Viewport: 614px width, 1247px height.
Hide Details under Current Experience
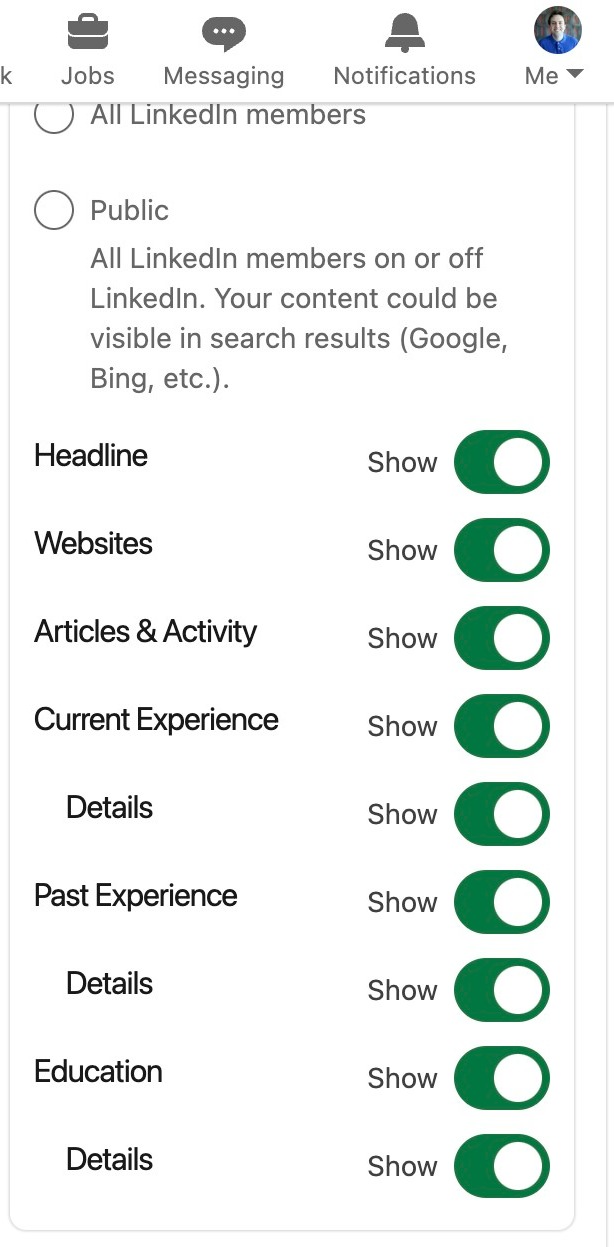coord(501,814)
